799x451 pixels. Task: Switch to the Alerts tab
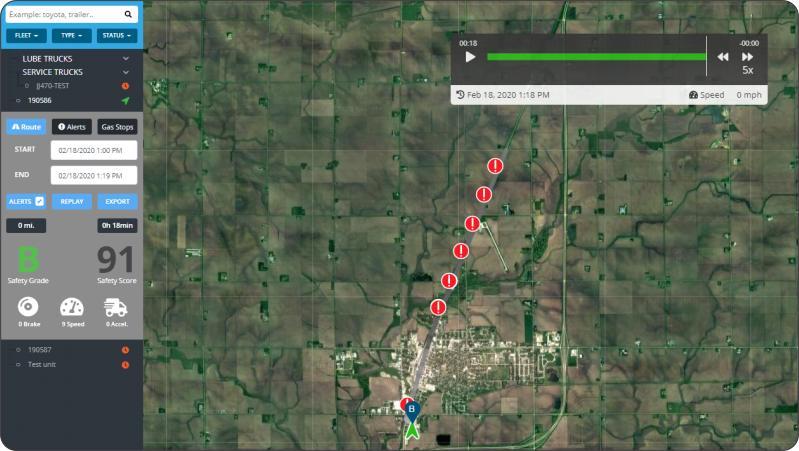(71, 127)
